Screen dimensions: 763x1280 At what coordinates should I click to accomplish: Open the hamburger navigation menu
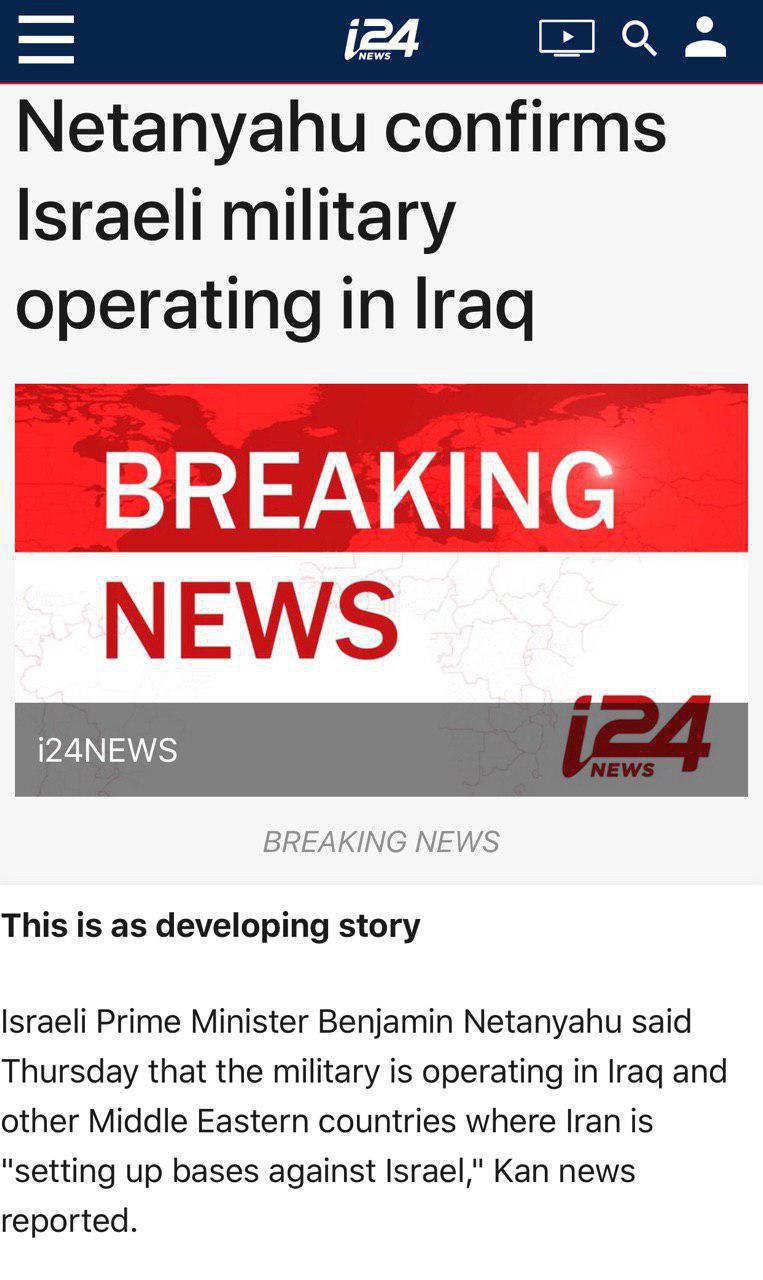46,40
